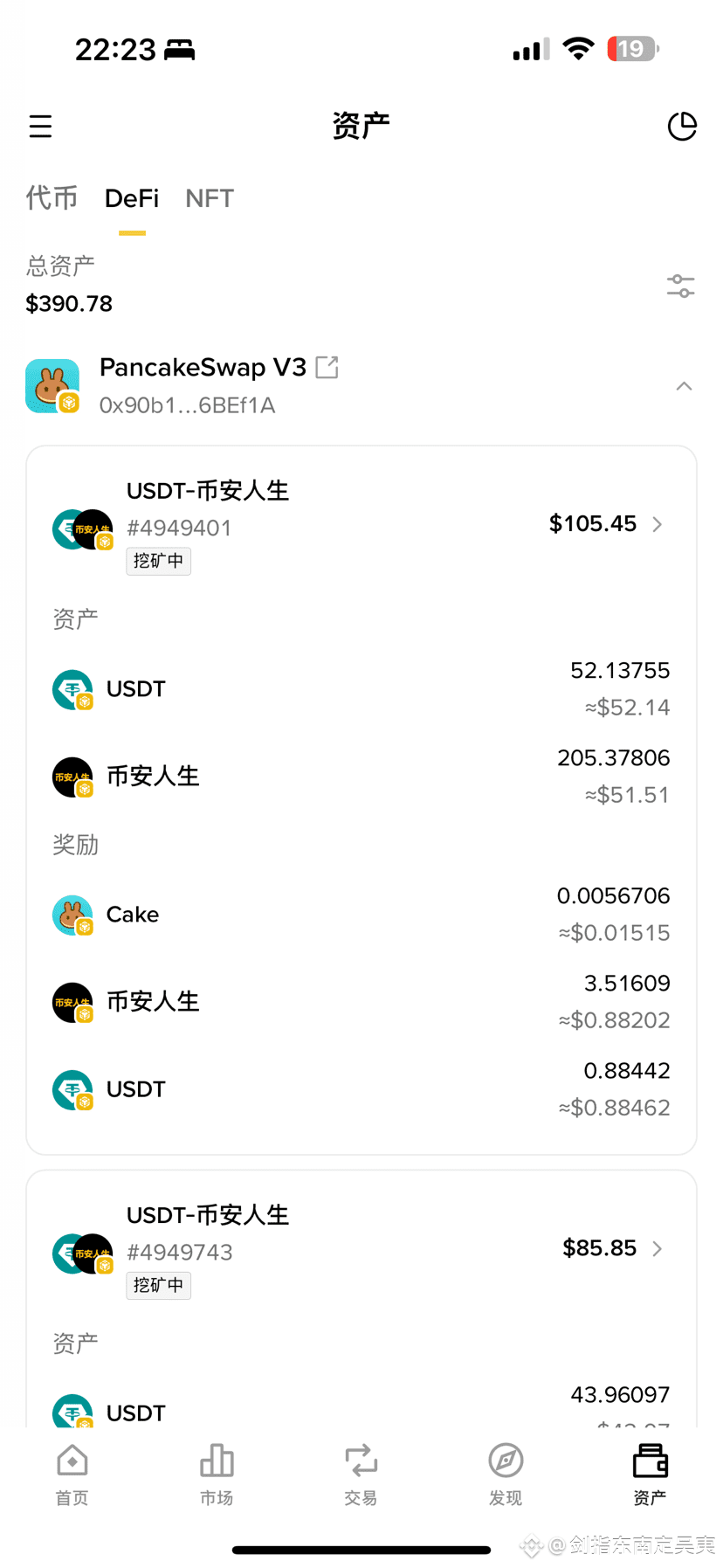Click the wallet address 0x90b1...6BEf1A
Viewport: 723px width, 1568px height.
pyautogui.click(x=189, y=404)
